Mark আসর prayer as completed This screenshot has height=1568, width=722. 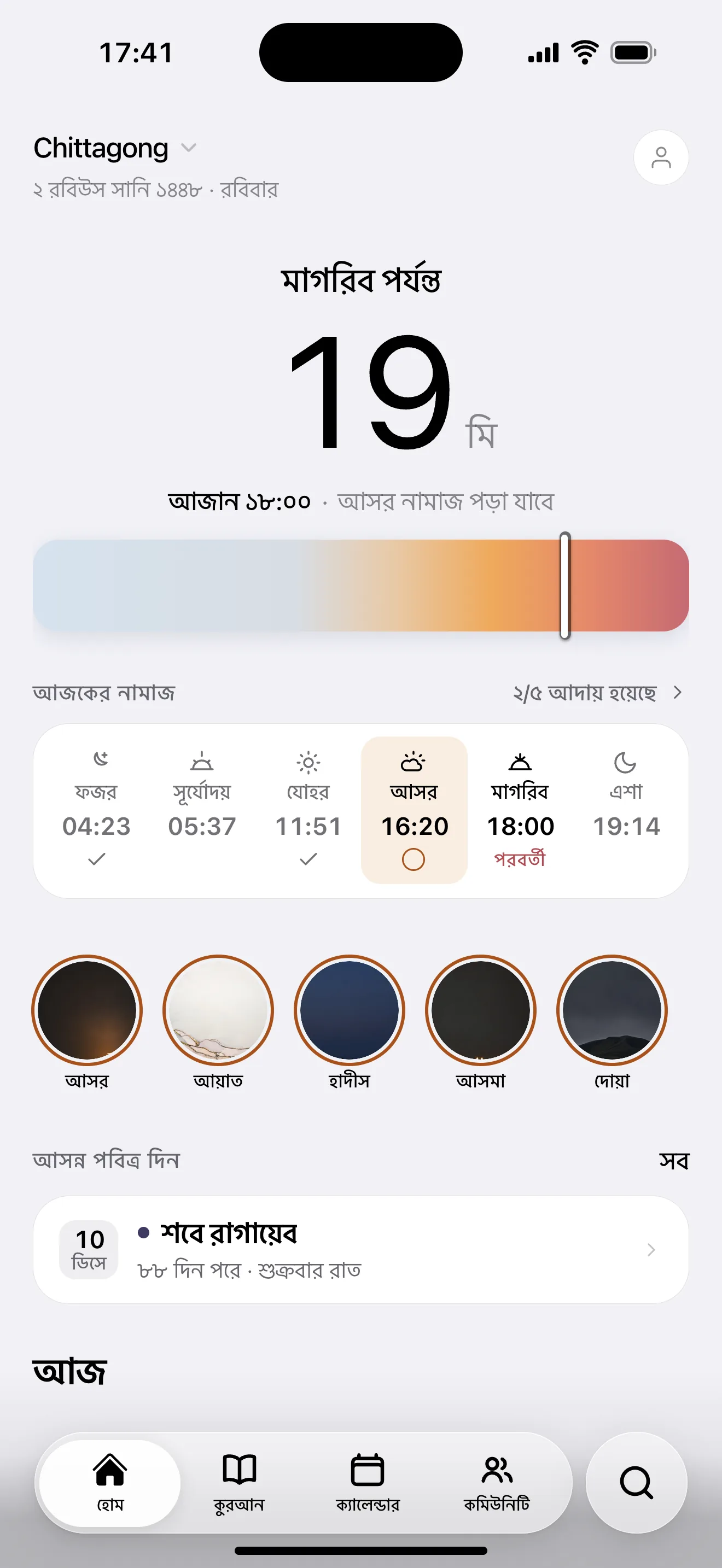(414, 859)
